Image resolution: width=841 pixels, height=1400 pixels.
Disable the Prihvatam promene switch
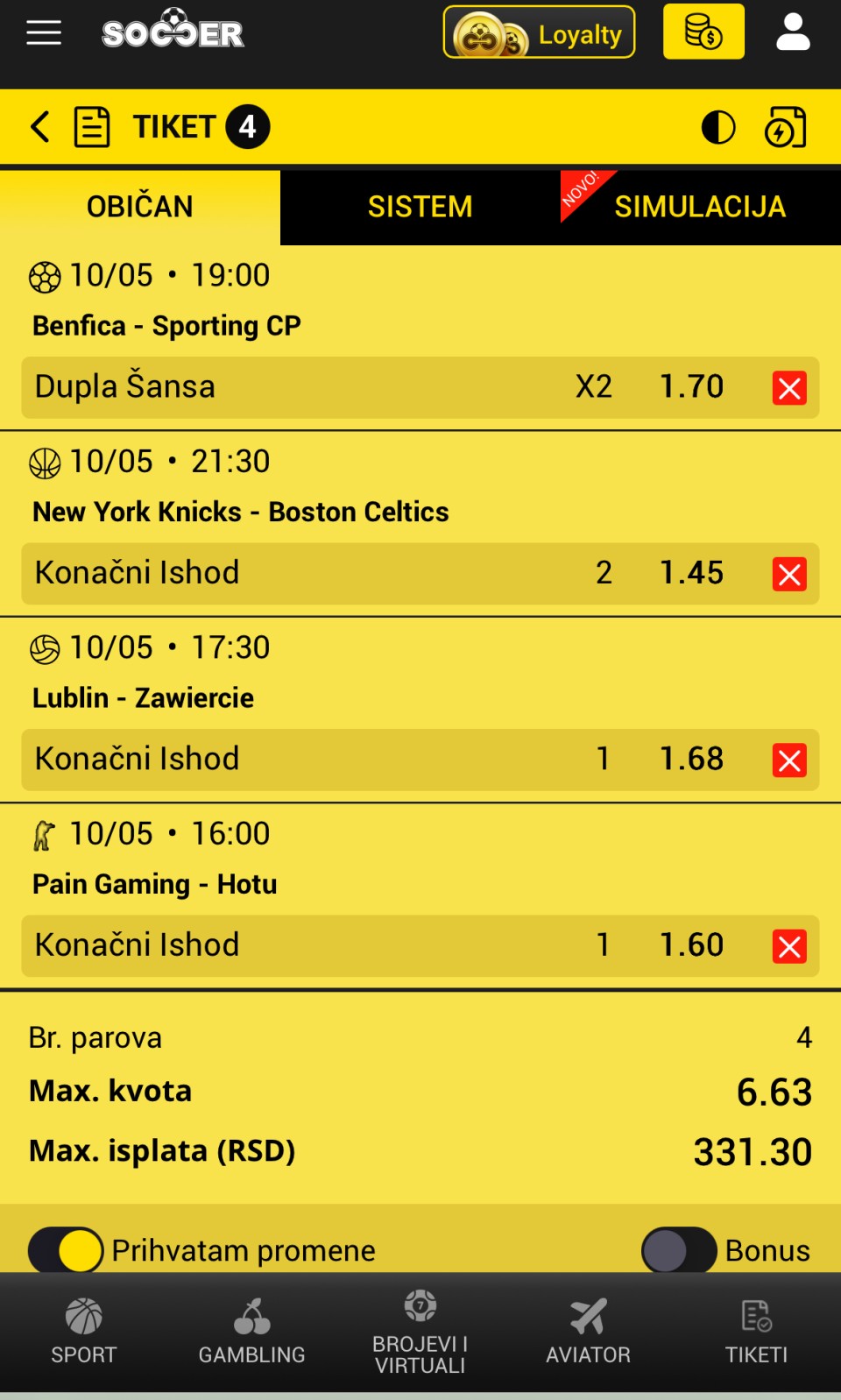pyautogui.click(x=66, y=1250)
